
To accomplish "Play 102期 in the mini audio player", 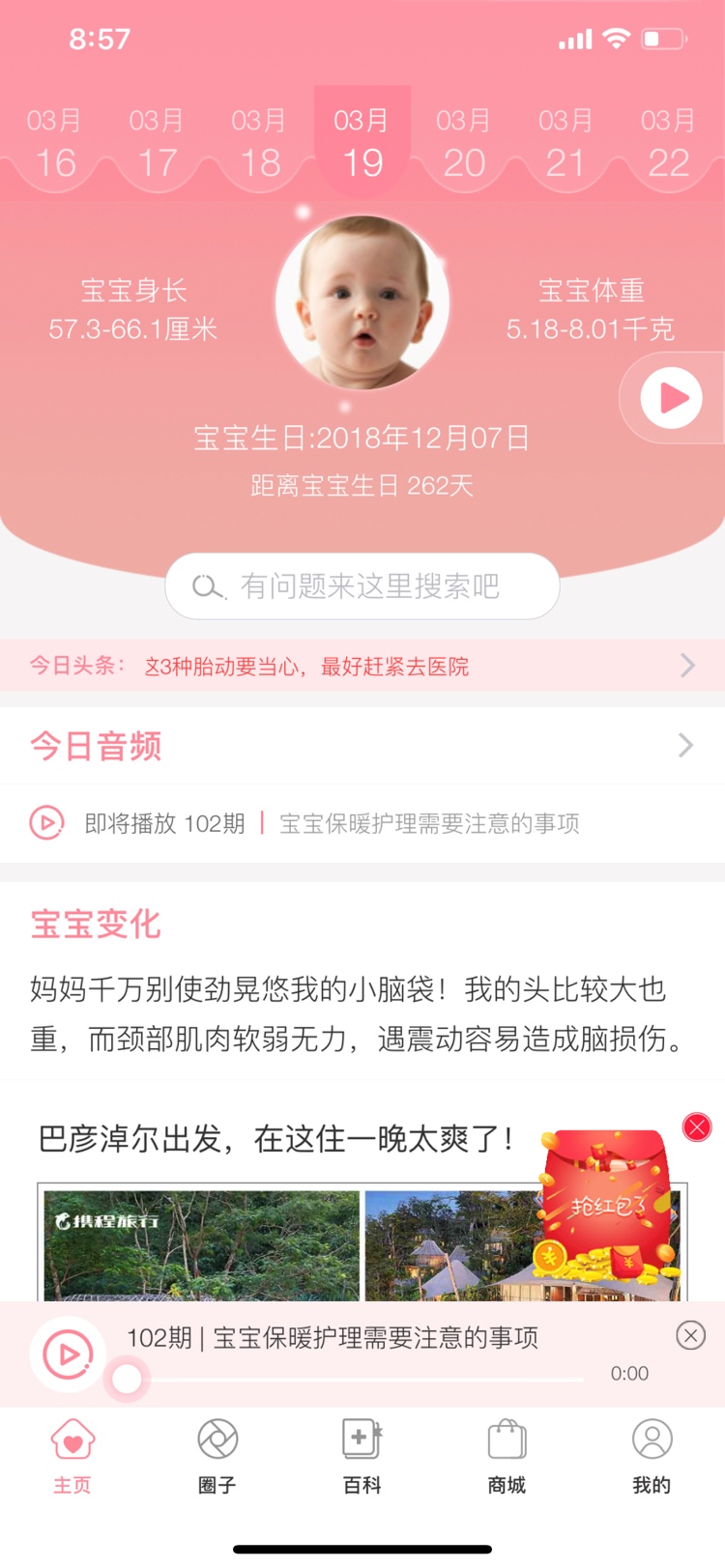I will [x=68, y=1354].
